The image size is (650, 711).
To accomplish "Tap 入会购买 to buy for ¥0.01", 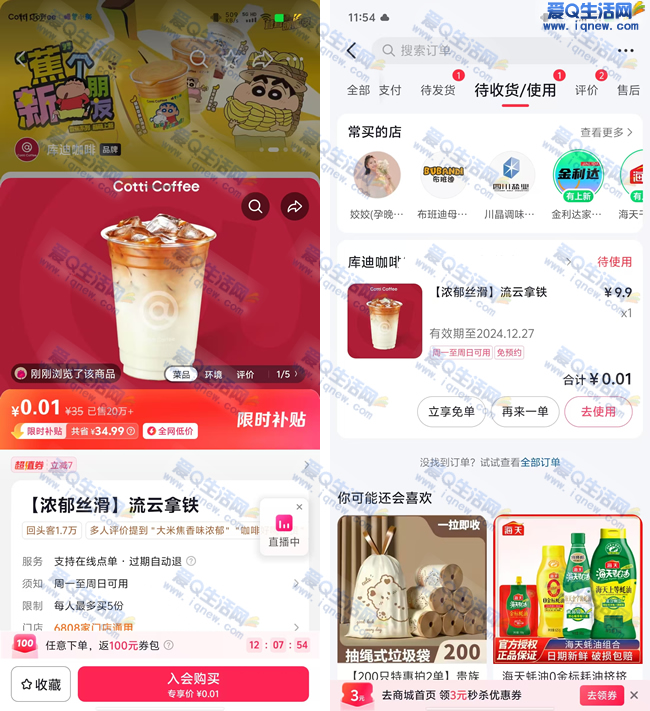I will pyautogui.click(x=193, y=683).
